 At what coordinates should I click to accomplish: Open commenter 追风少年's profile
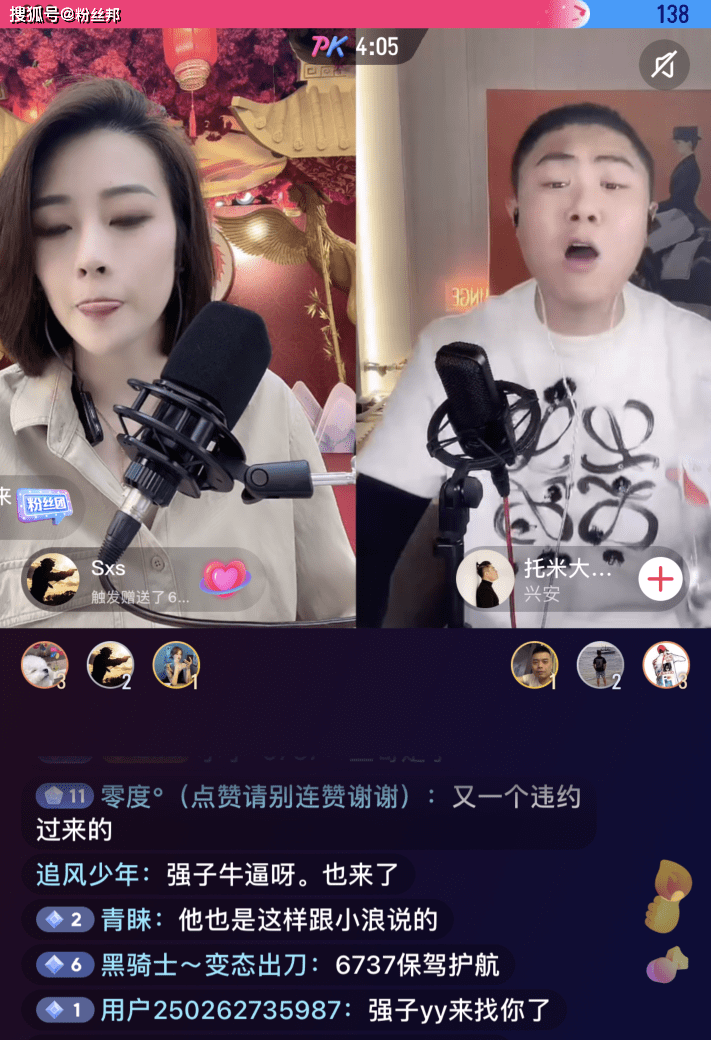coord(87,875)
